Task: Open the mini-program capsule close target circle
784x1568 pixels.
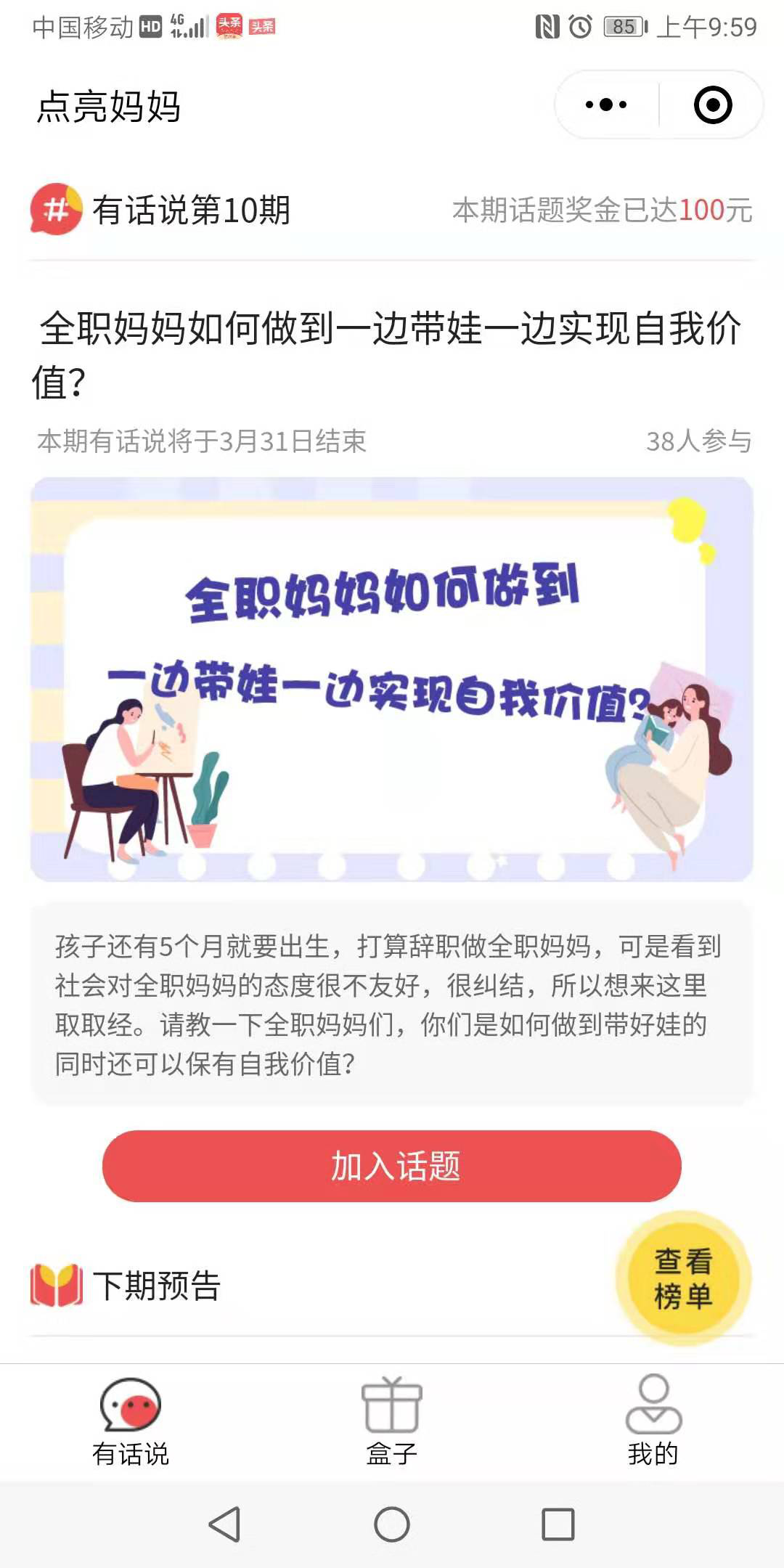Action: pos(712,104)
